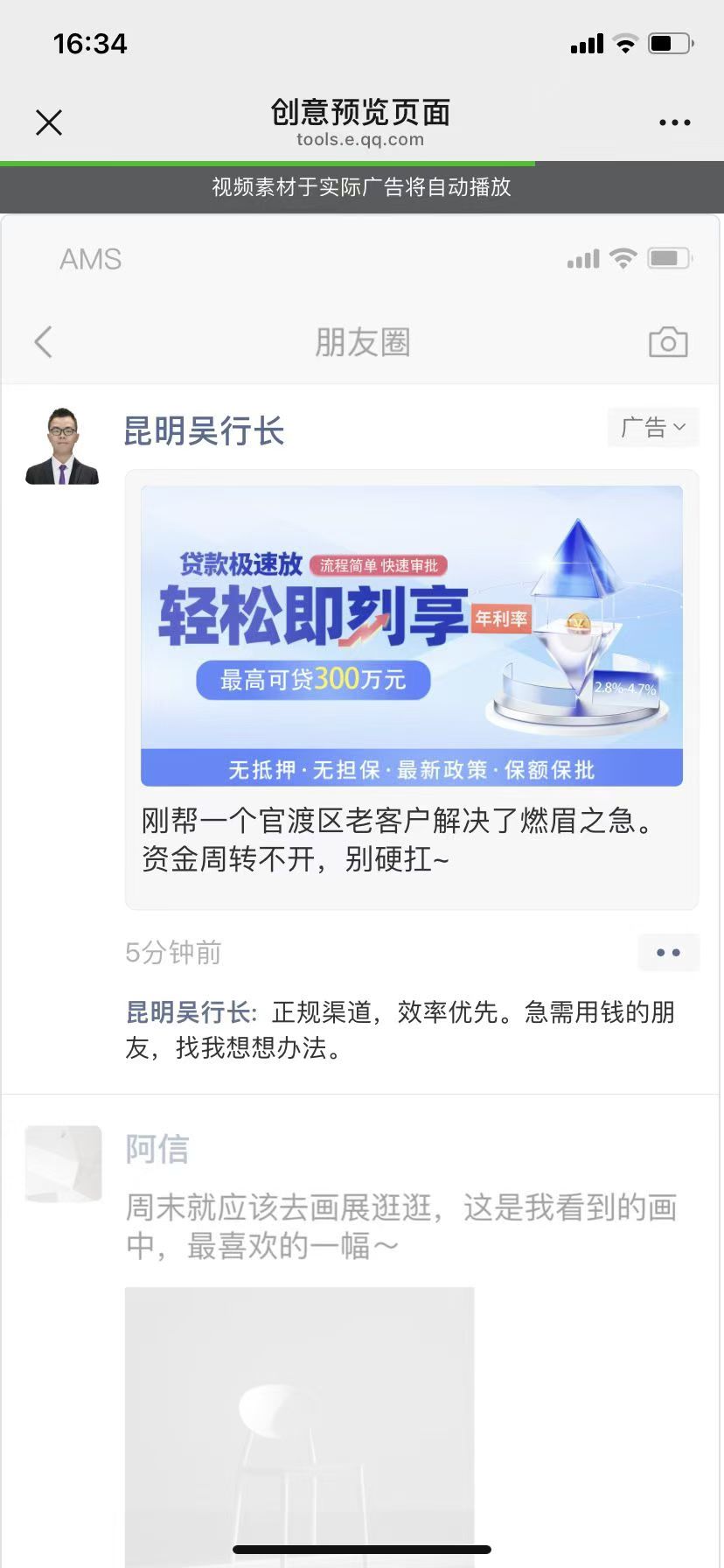Open the camera icon in Moments
724x1568 pixels.
[x=668, y=342]
